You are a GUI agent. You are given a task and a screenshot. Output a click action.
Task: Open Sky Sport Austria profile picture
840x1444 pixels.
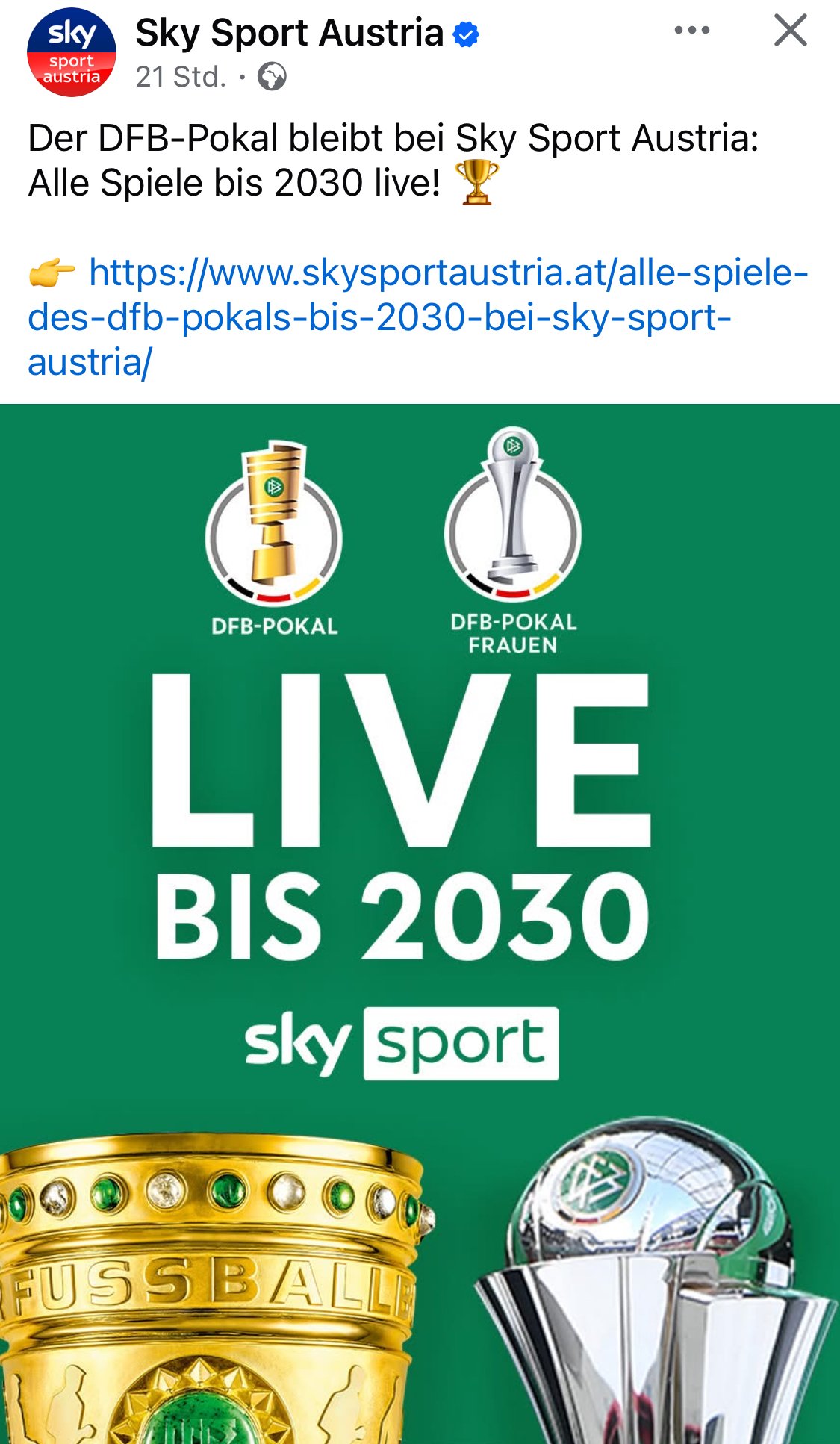pos(72,52)
